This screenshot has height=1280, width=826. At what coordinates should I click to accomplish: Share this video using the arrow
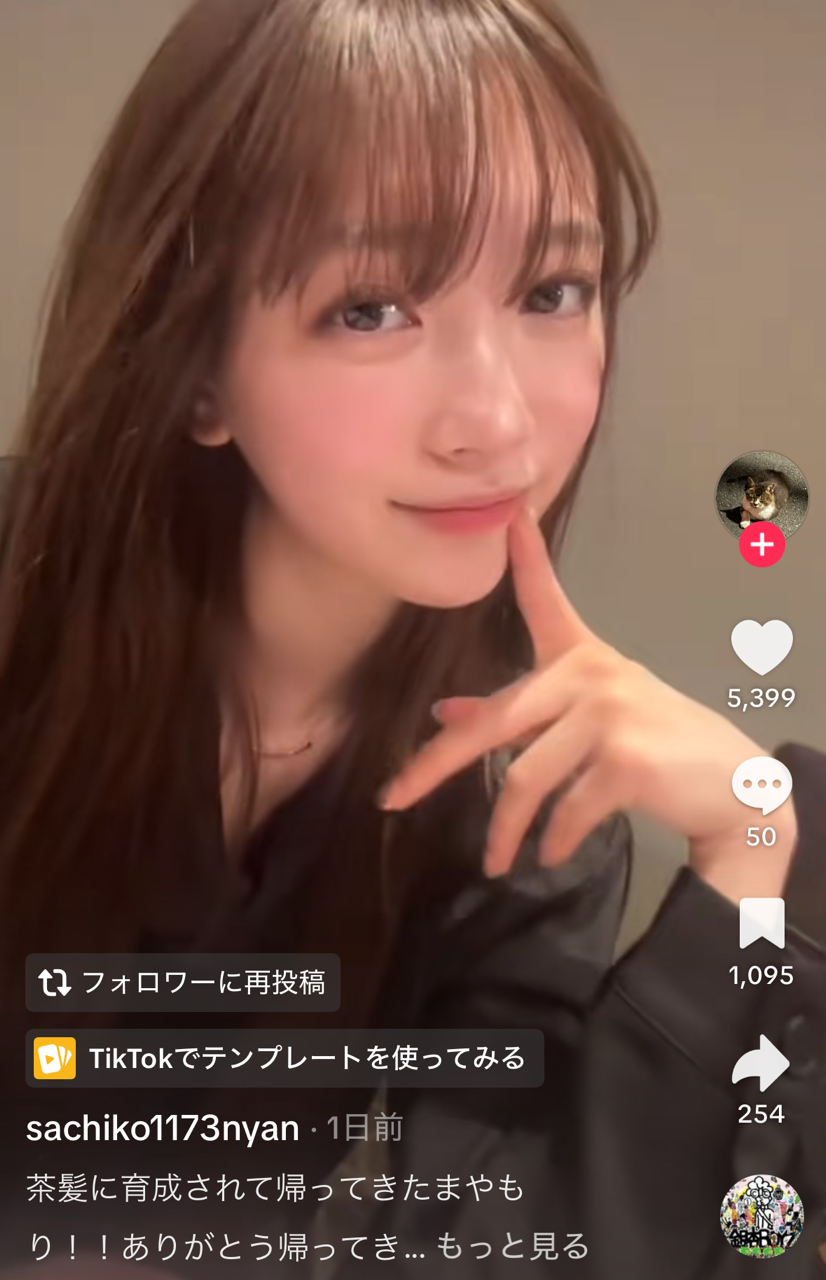(x=761, y=1063)
